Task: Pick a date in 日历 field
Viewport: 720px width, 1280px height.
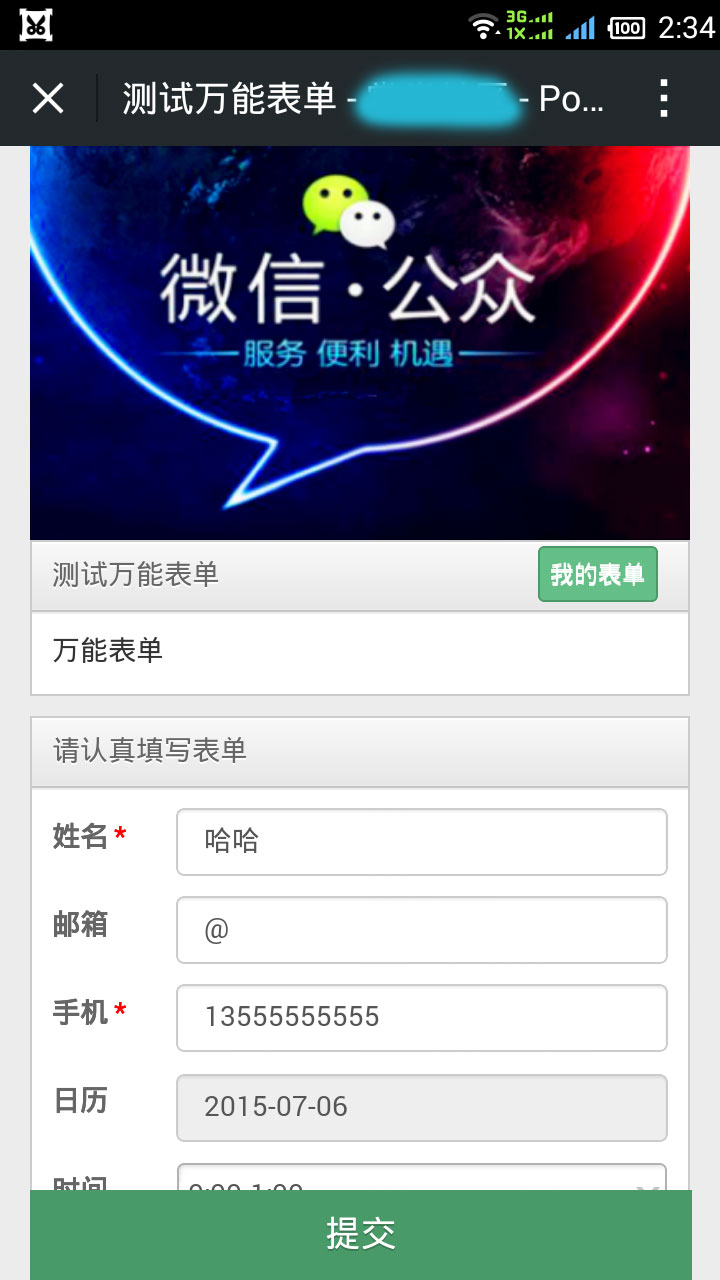Action: pyautogui.click(x=422, y=1108)
